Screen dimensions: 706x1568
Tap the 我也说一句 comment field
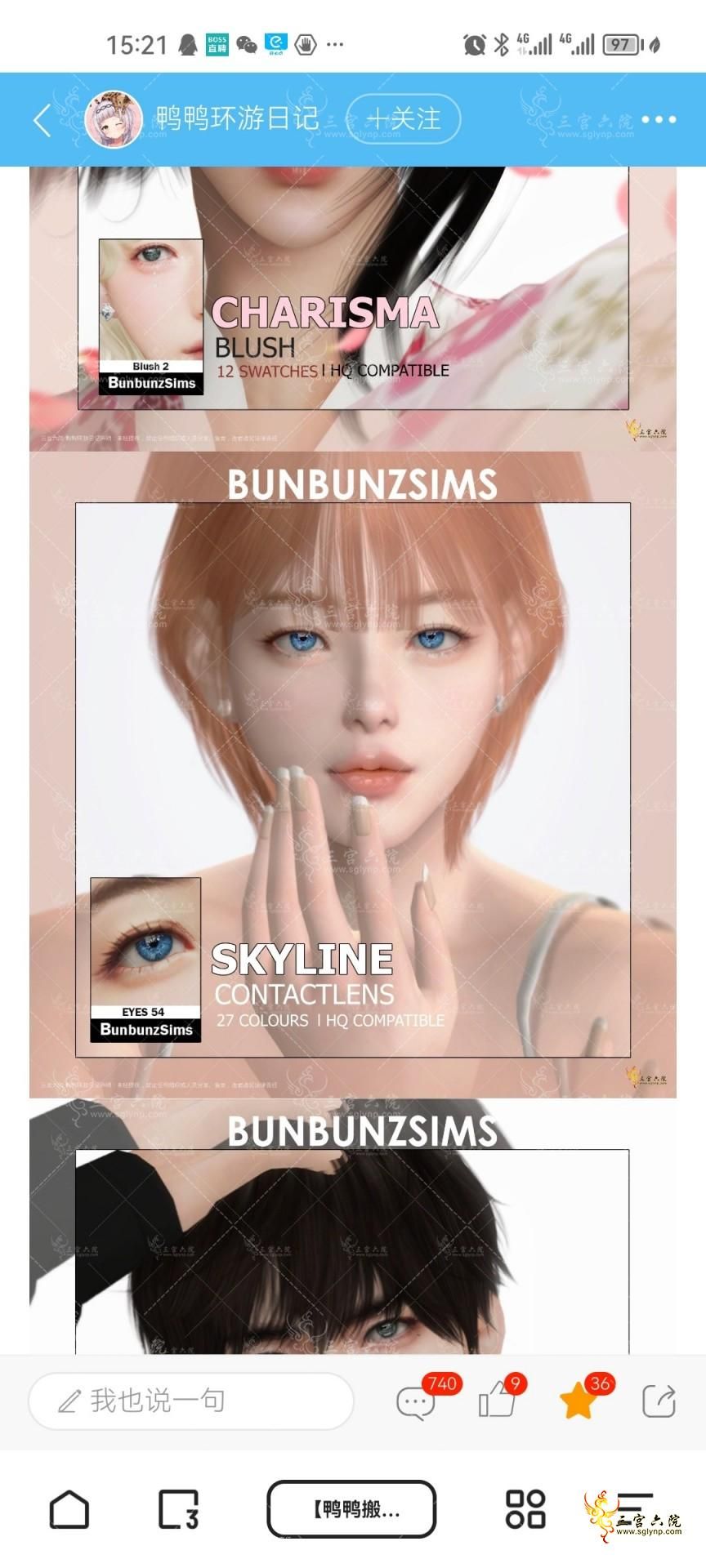click(191, 1401)
